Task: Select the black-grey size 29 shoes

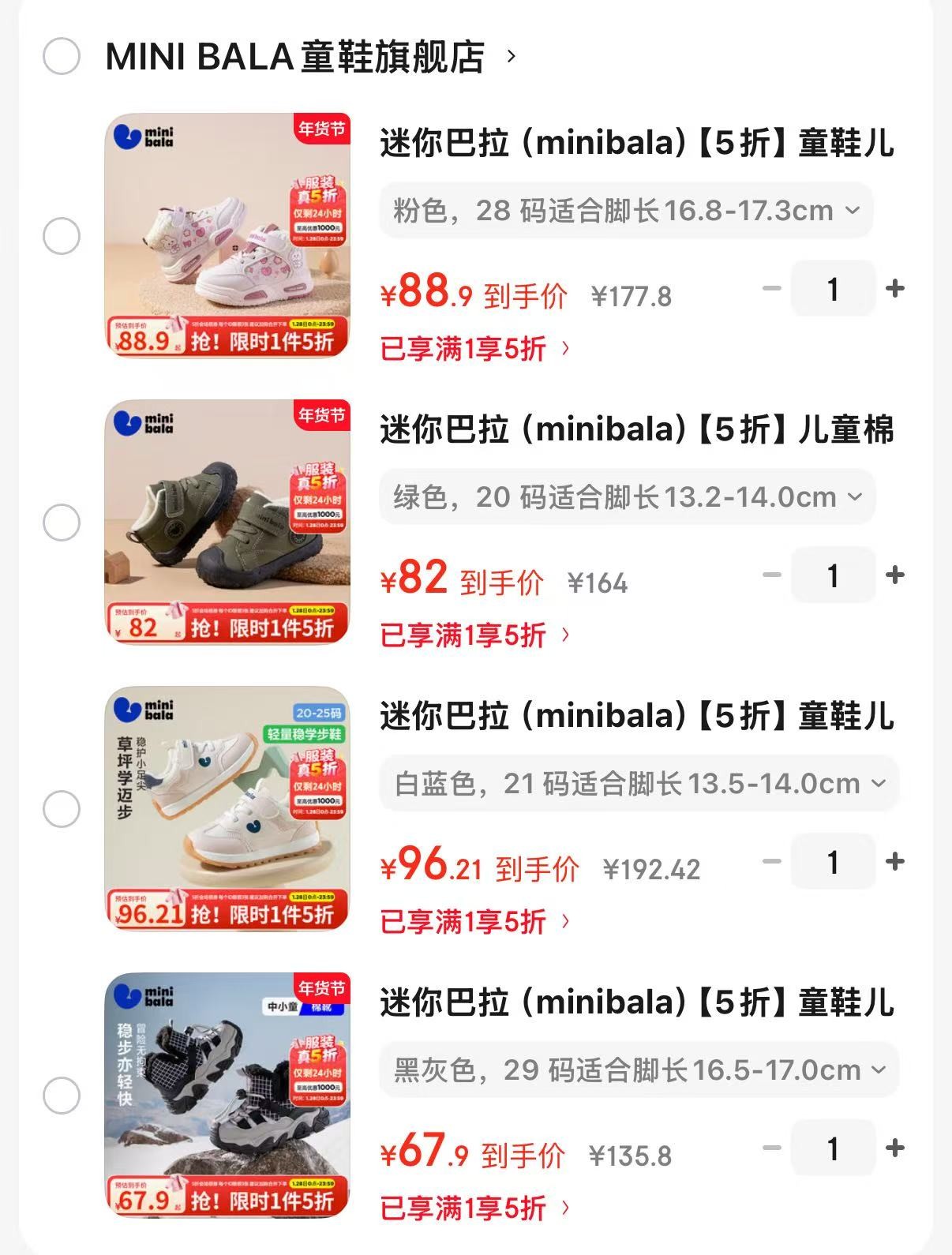Action: coord(62,1096)
